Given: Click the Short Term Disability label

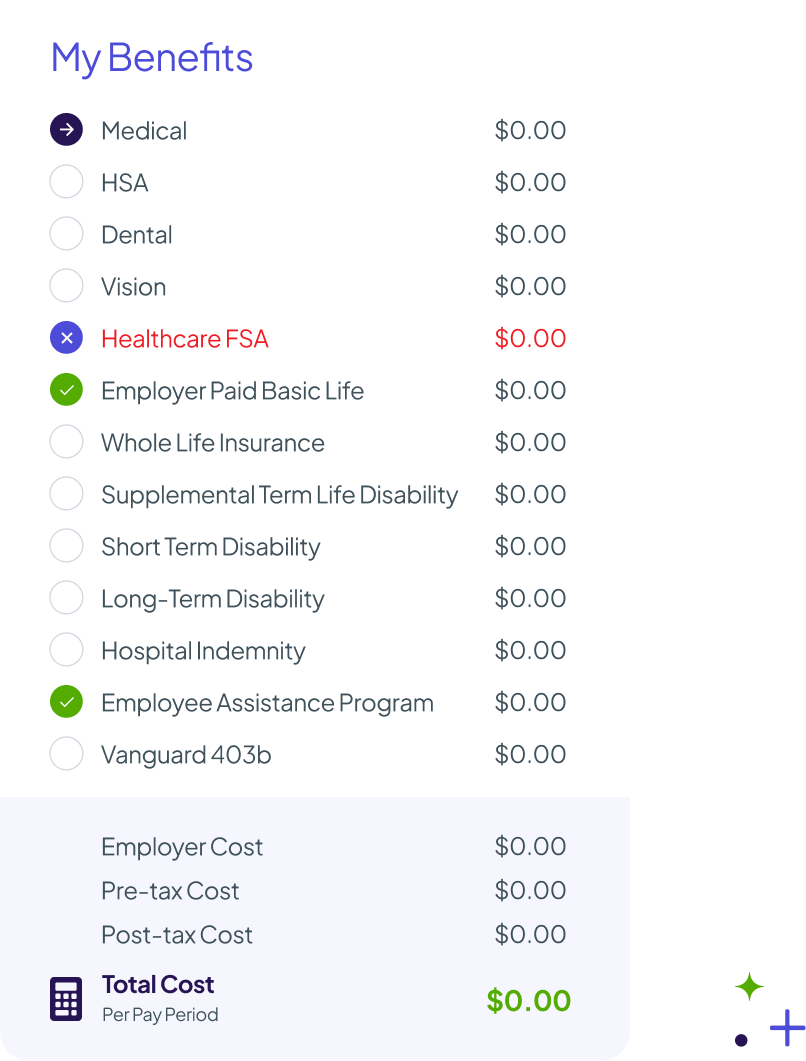Looking at the screenshot, I should [210, 546].
